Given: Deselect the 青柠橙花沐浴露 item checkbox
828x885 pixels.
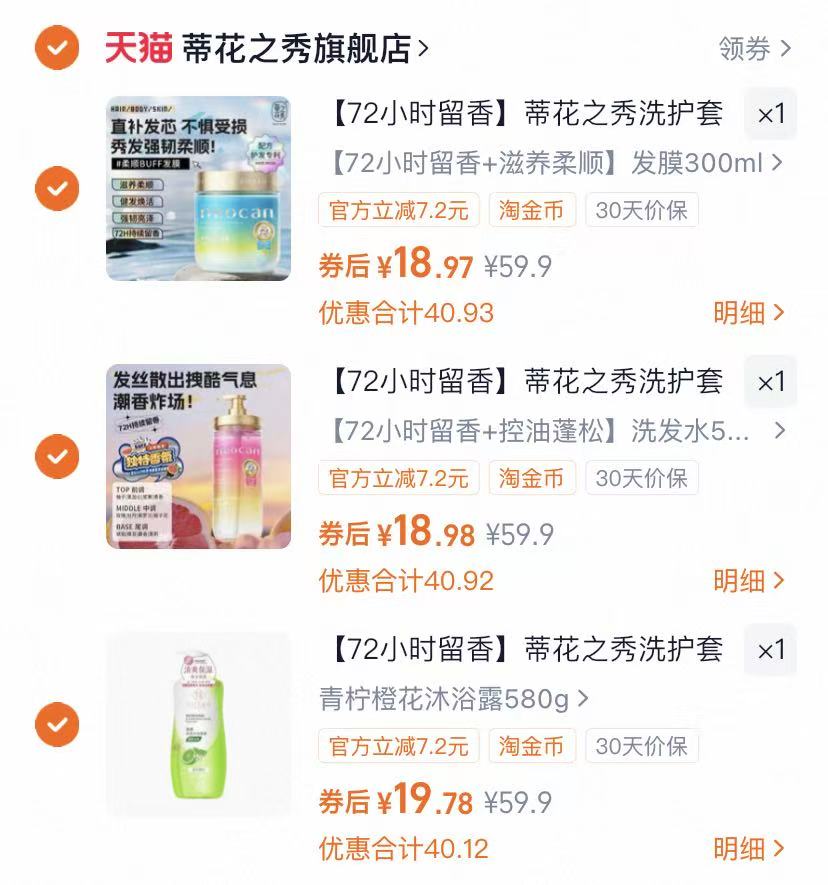Looking at the screenshot, I should pyautogui.click(x=57, y=724).
